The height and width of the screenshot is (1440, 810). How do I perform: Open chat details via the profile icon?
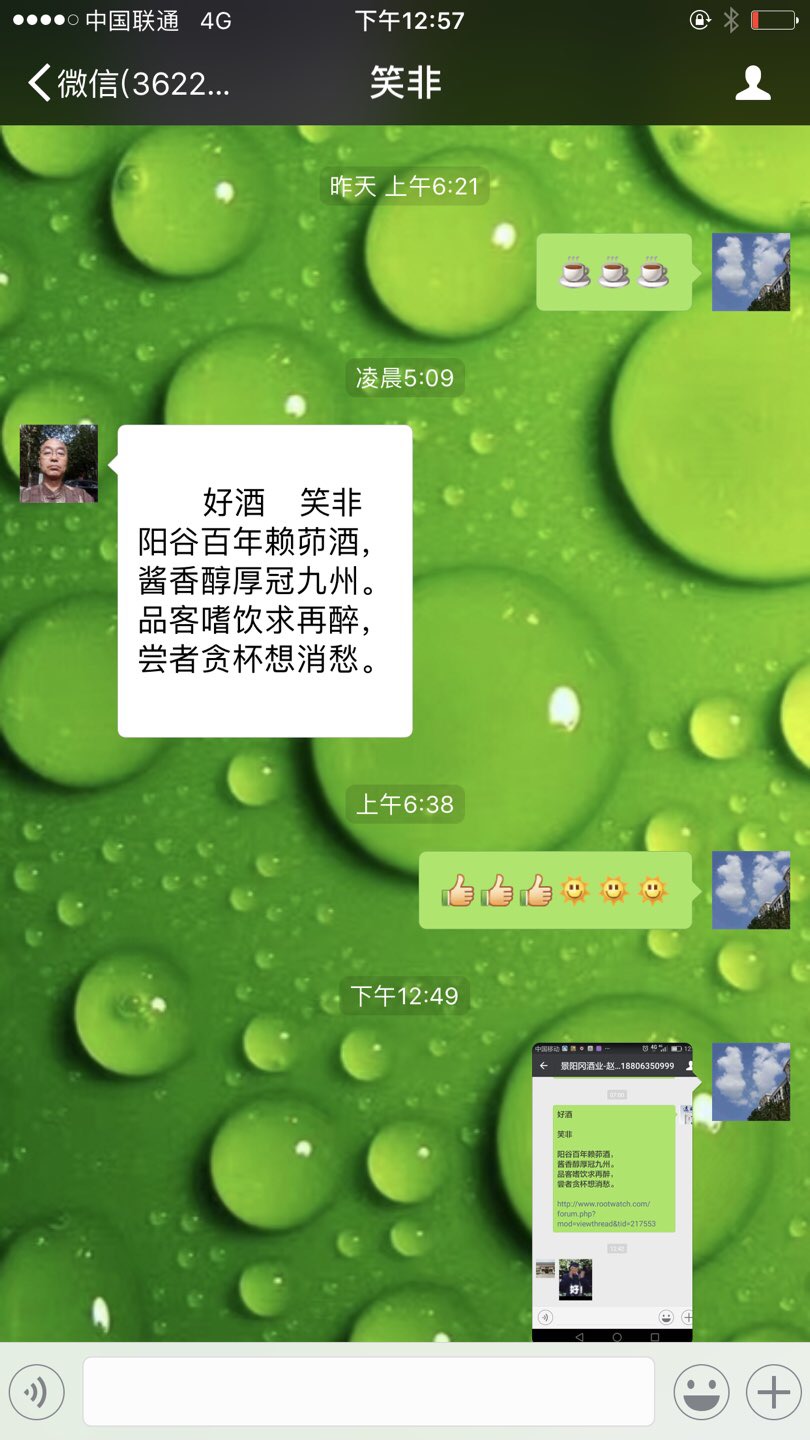tap(752, 83)
